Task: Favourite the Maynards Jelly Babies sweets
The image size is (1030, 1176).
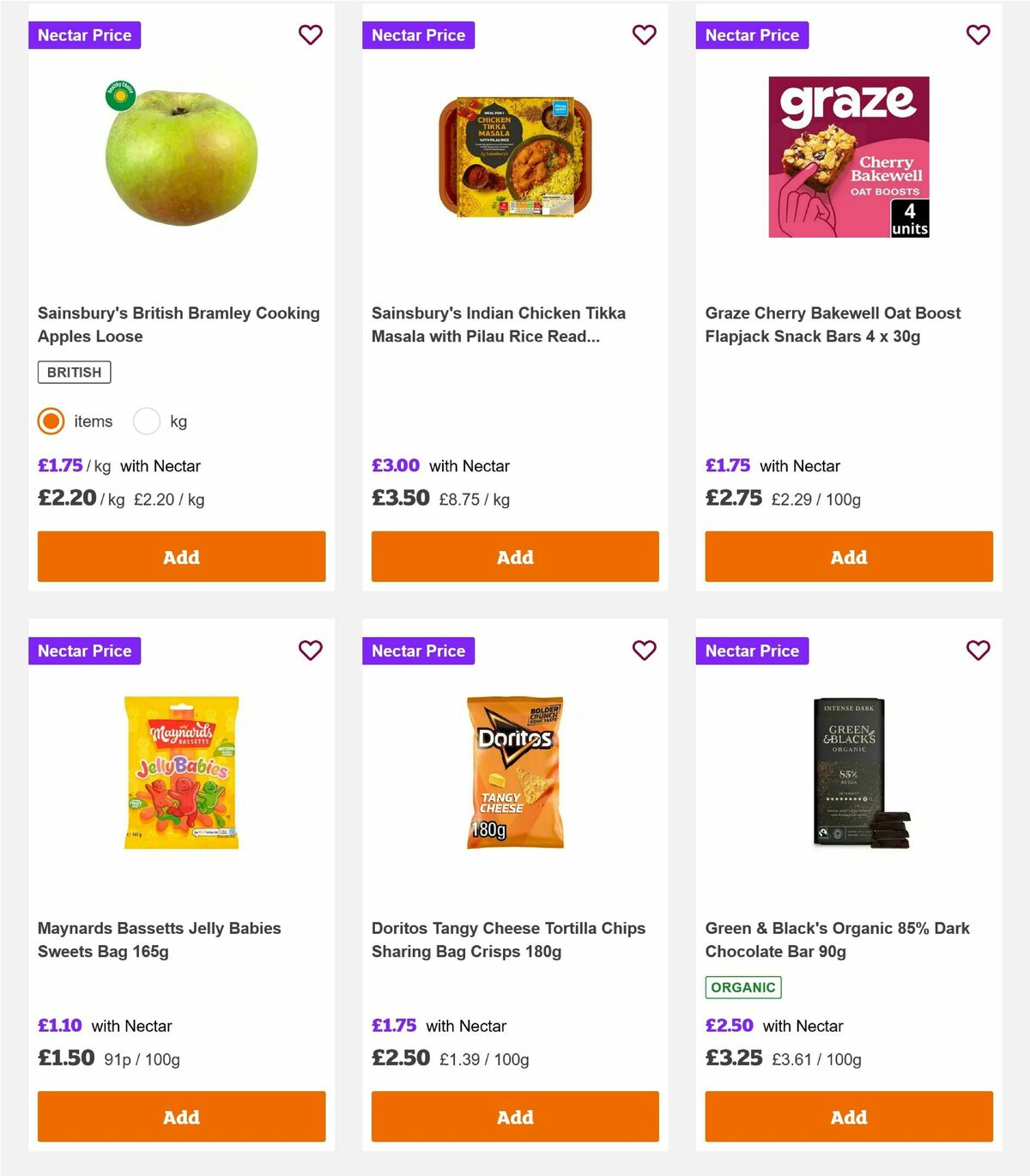Action: [x=310, y=651]
